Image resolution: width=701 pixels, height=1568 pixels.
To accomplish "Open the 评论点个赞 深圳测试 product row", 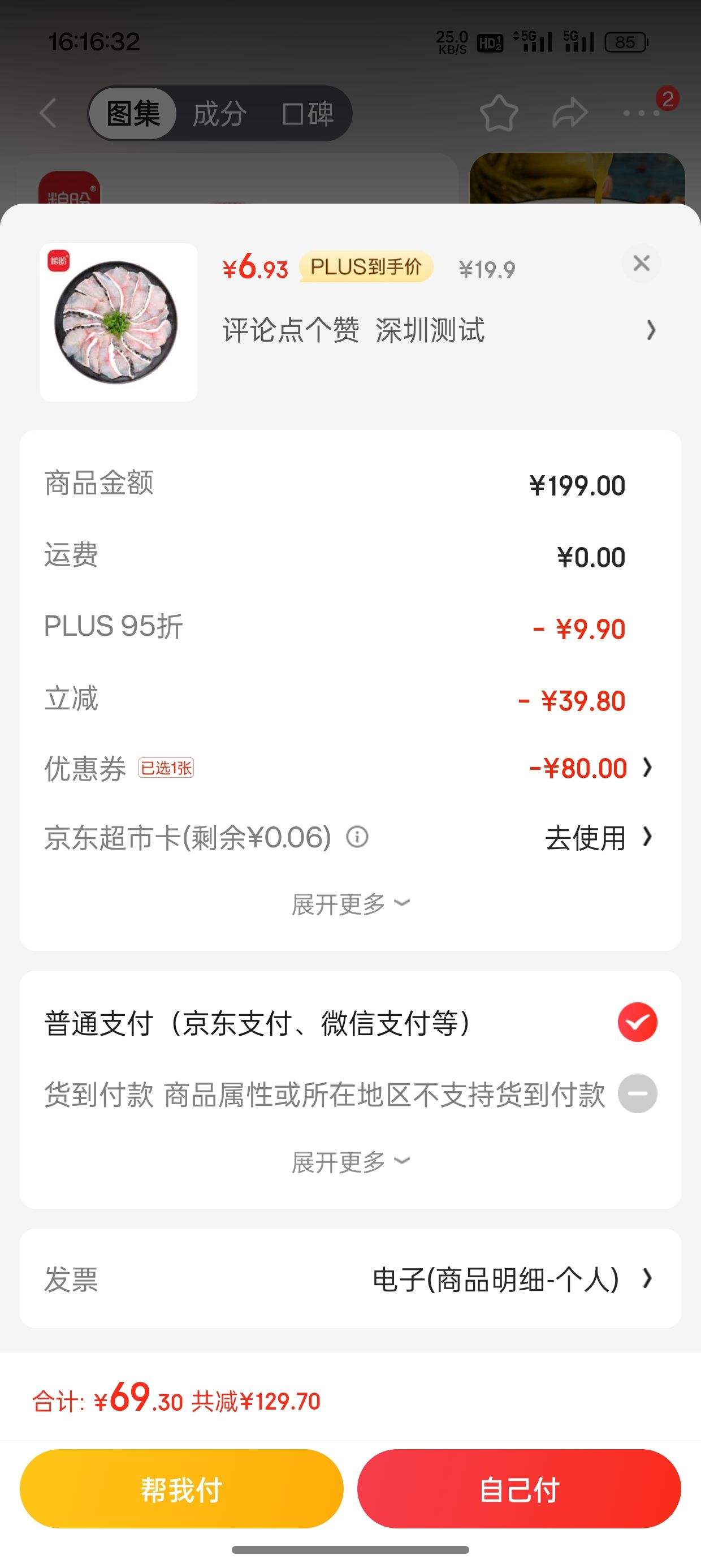I will [x=438, y=330].
